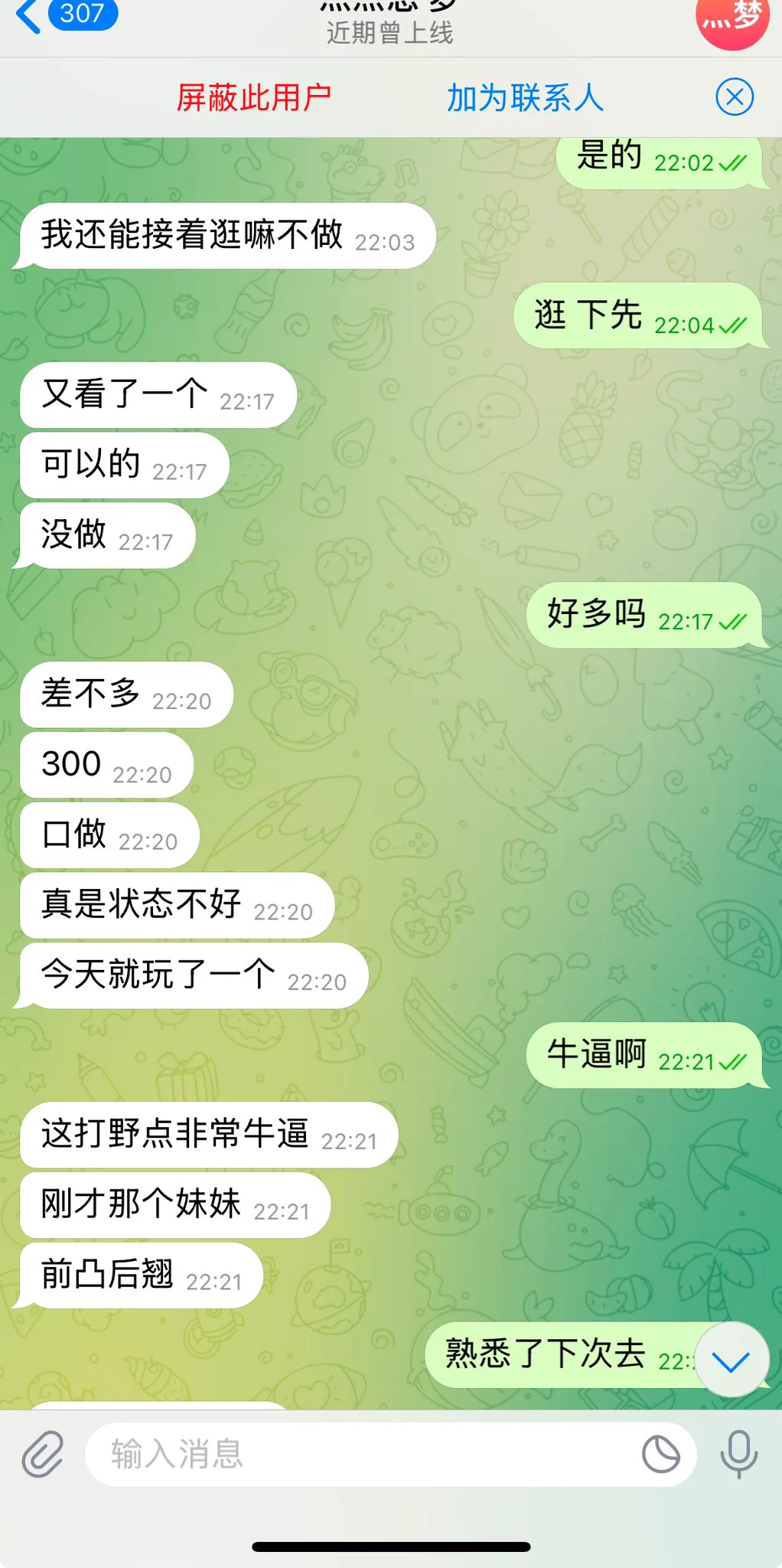
Task: Jump to the latest message
Action: [x=731, y=1361]
